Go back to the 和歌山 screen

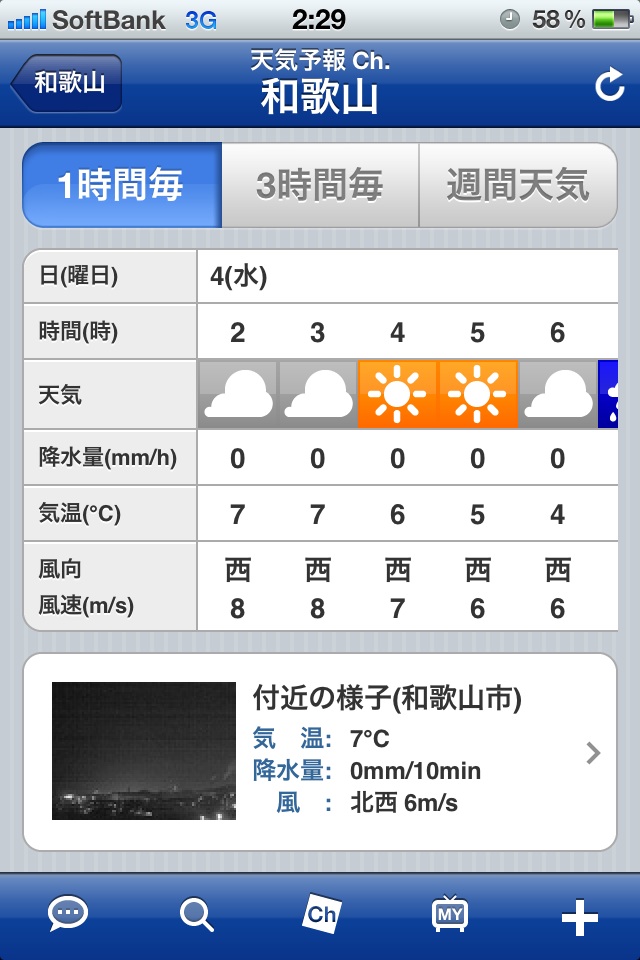point(67,83)
